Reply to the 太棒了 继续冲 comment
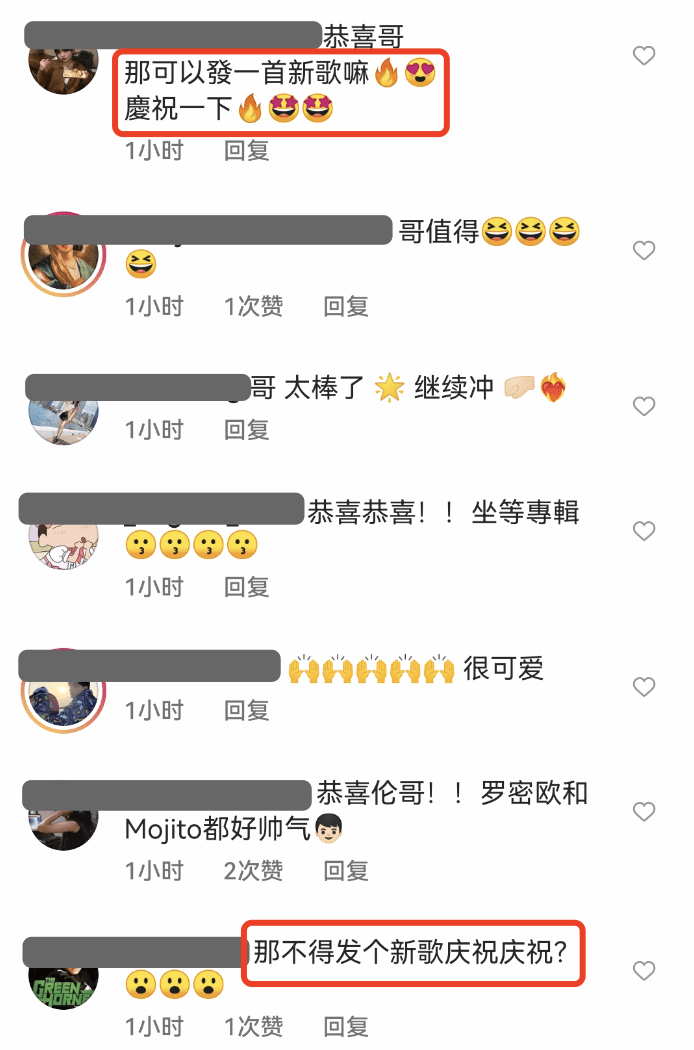 (246, 430)
